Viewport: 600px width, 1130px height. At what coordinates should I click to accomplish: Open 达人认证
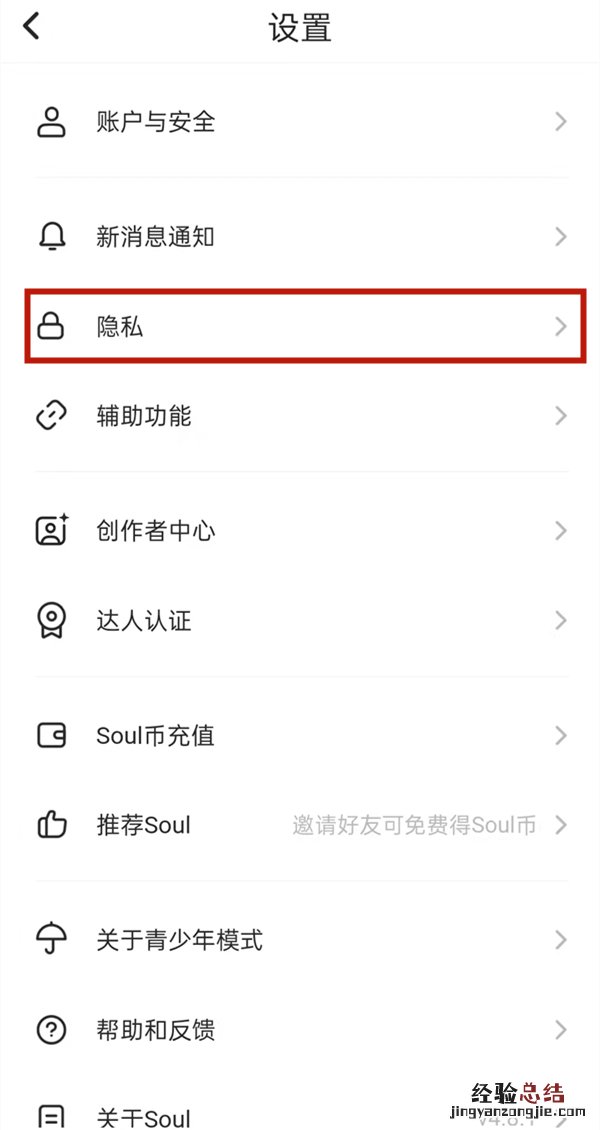(300, 621)
